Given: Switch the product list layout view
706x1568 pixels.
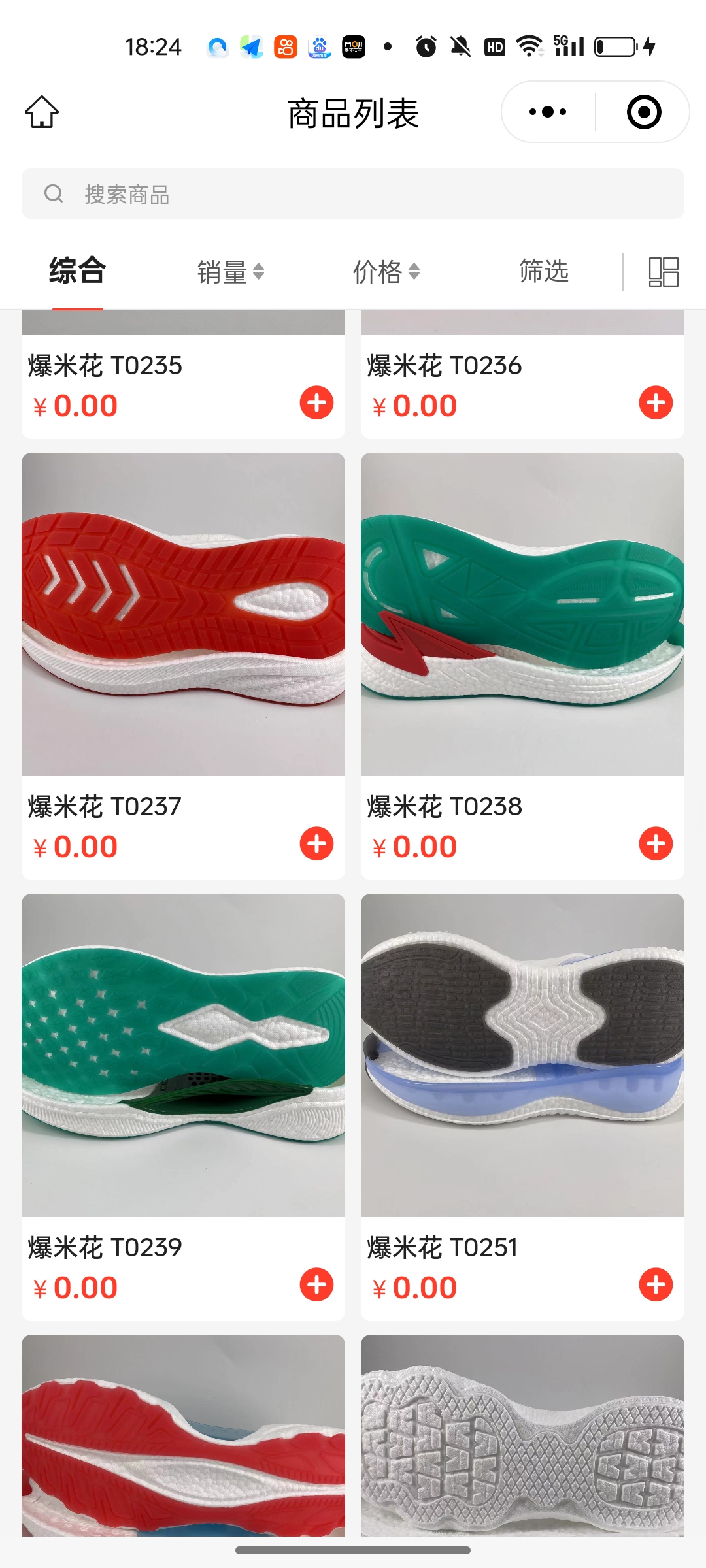Looking at the screenshot, I should pos(663,272).
